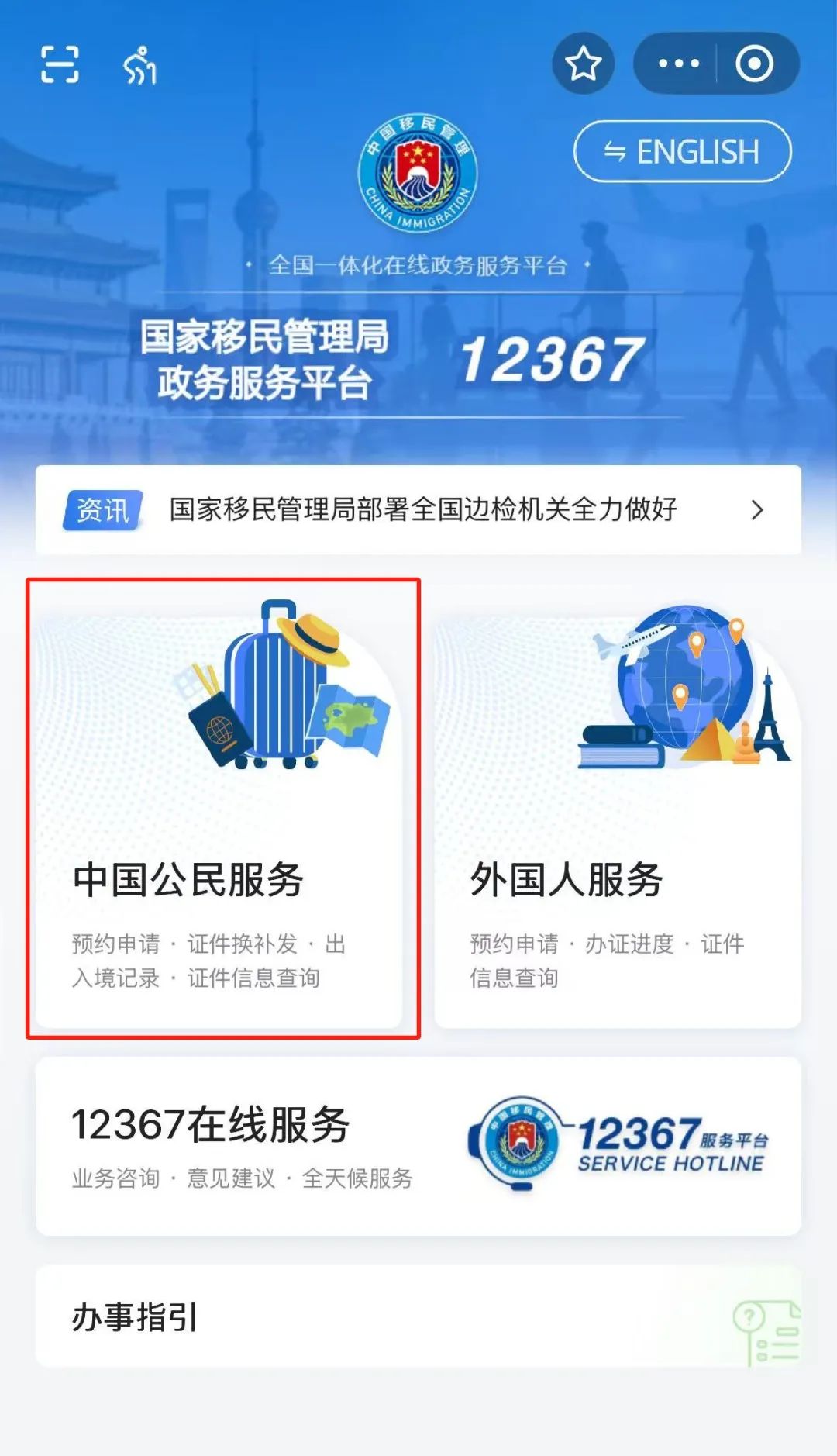Tap the elderly-friendly mode icon

pyautogui.click(x=140, y=65)
